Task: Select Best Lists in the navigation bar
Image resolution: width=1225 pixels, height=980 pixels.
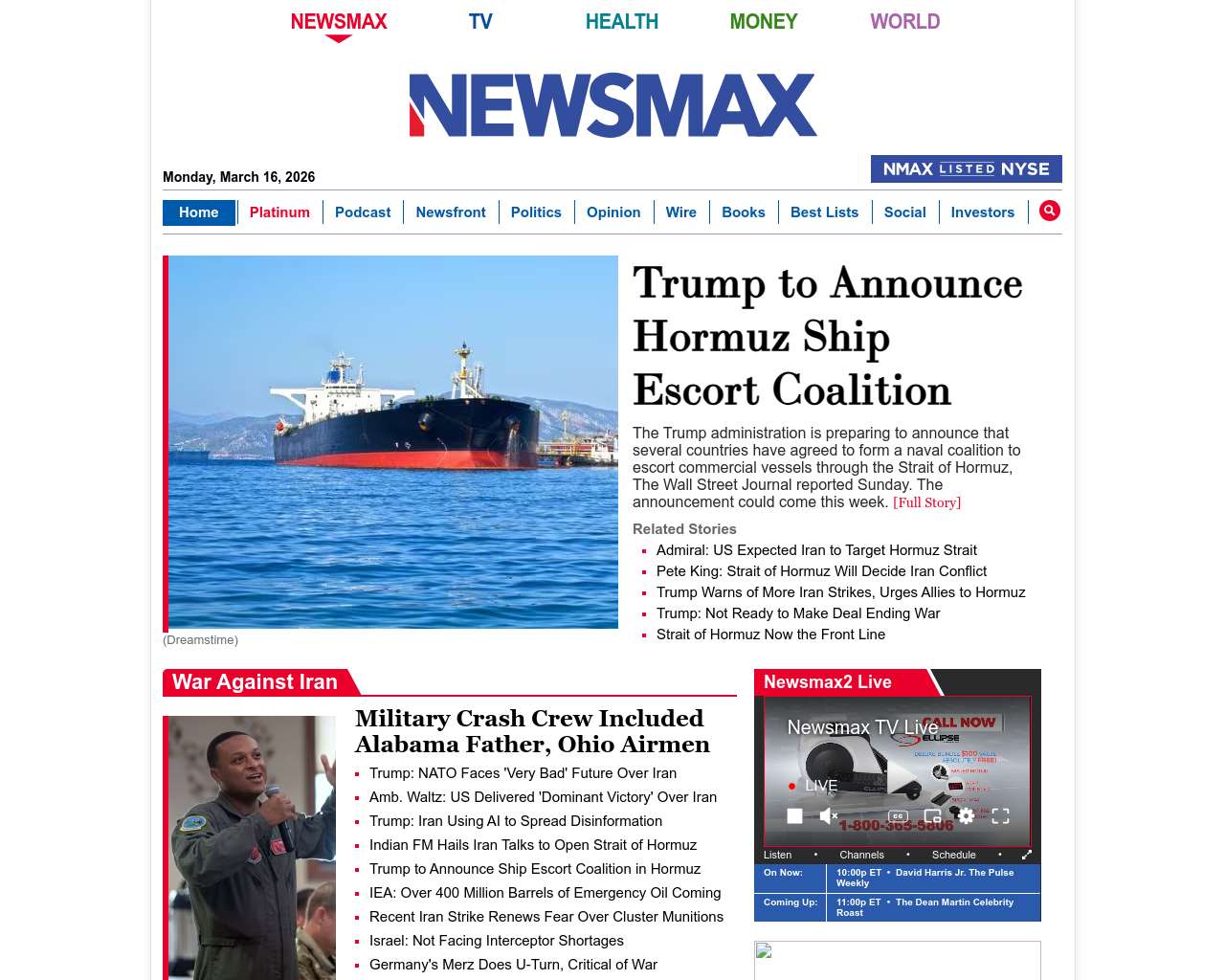Action: tap(824, 212)
